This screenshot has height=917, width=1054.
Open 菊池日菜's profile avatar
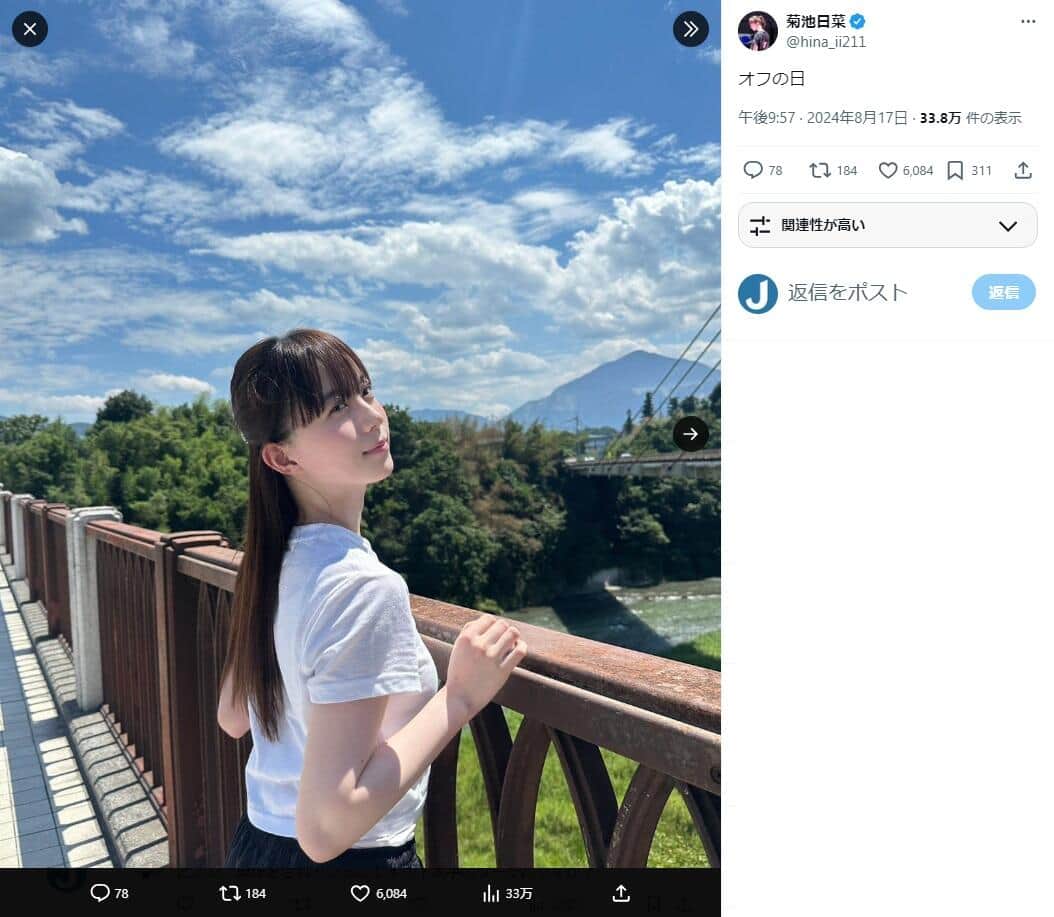click(x=757, y=31)
